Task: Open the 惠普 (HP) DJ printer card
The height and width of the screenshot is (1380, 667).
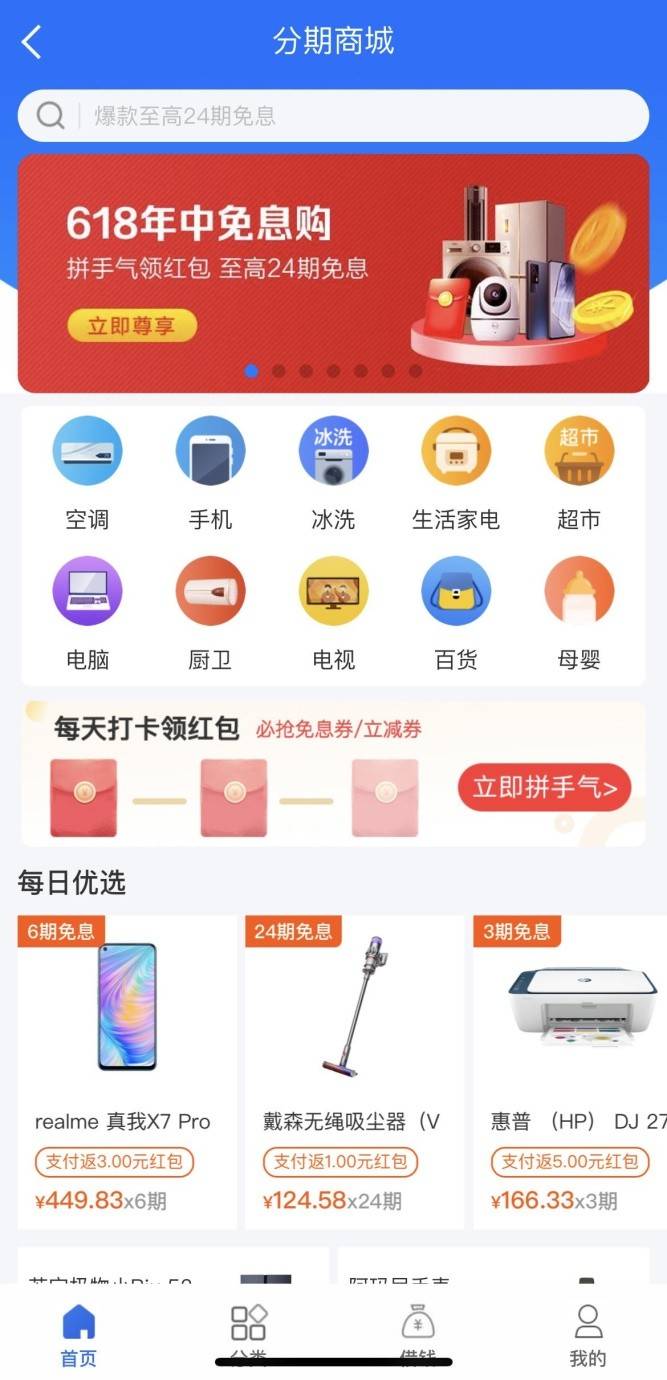Action: (572, 1070)
